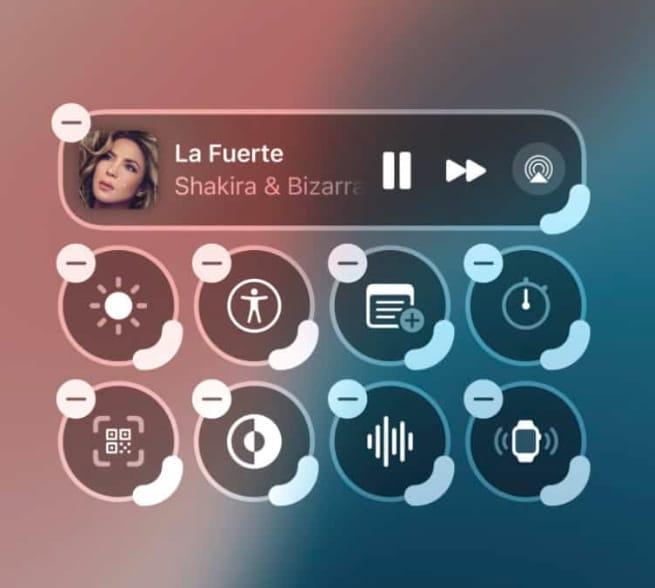Remove the dark mode control
The width and height of the screenshot is (655, 588).
pos(211,400)
